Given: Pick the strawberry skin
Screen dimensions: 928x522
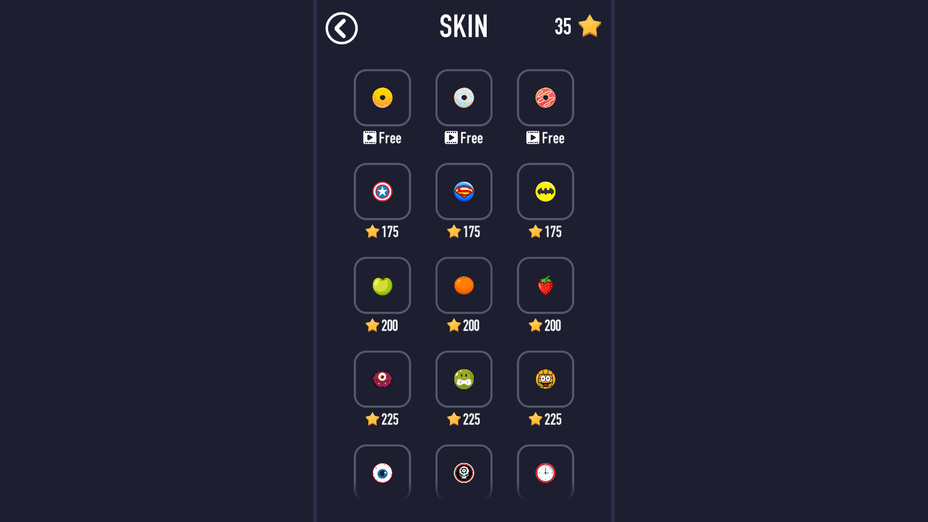Looking at the screenshot, I should pyautogui.click(x=545, y=285).
